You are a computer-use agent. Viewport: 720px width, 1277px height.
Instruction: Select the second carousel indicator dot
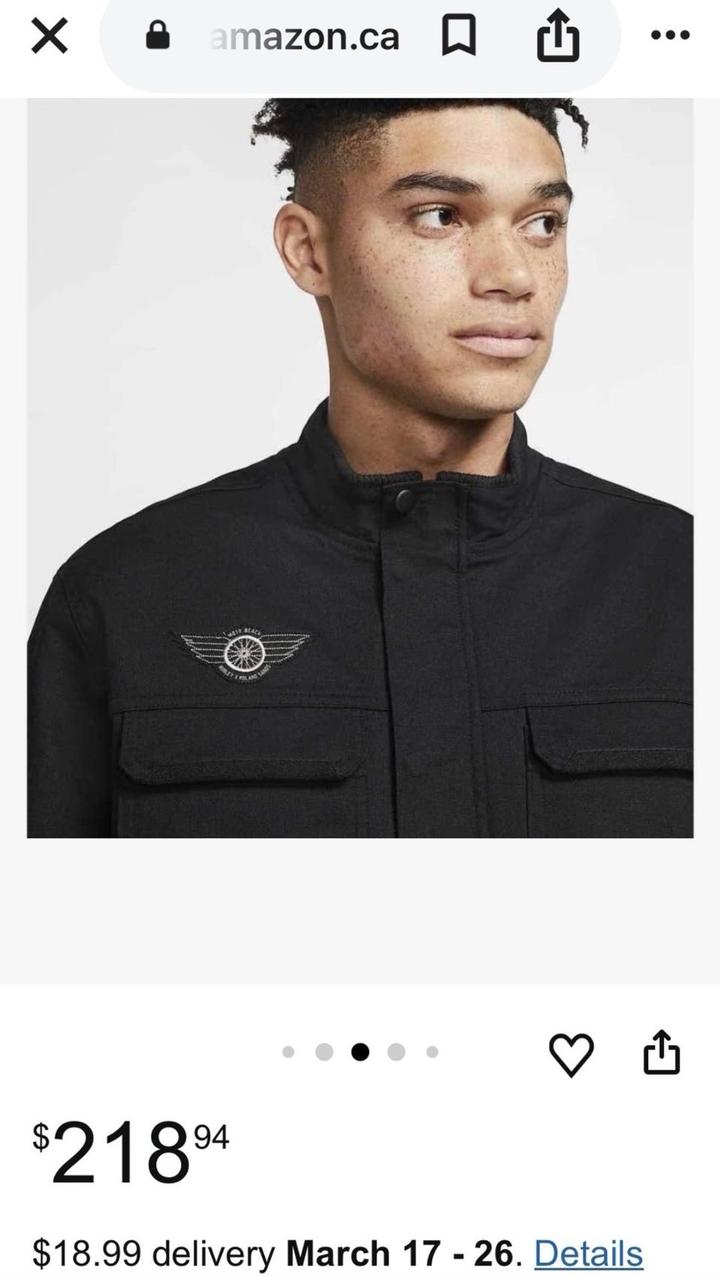click(x=324, y=1051)
